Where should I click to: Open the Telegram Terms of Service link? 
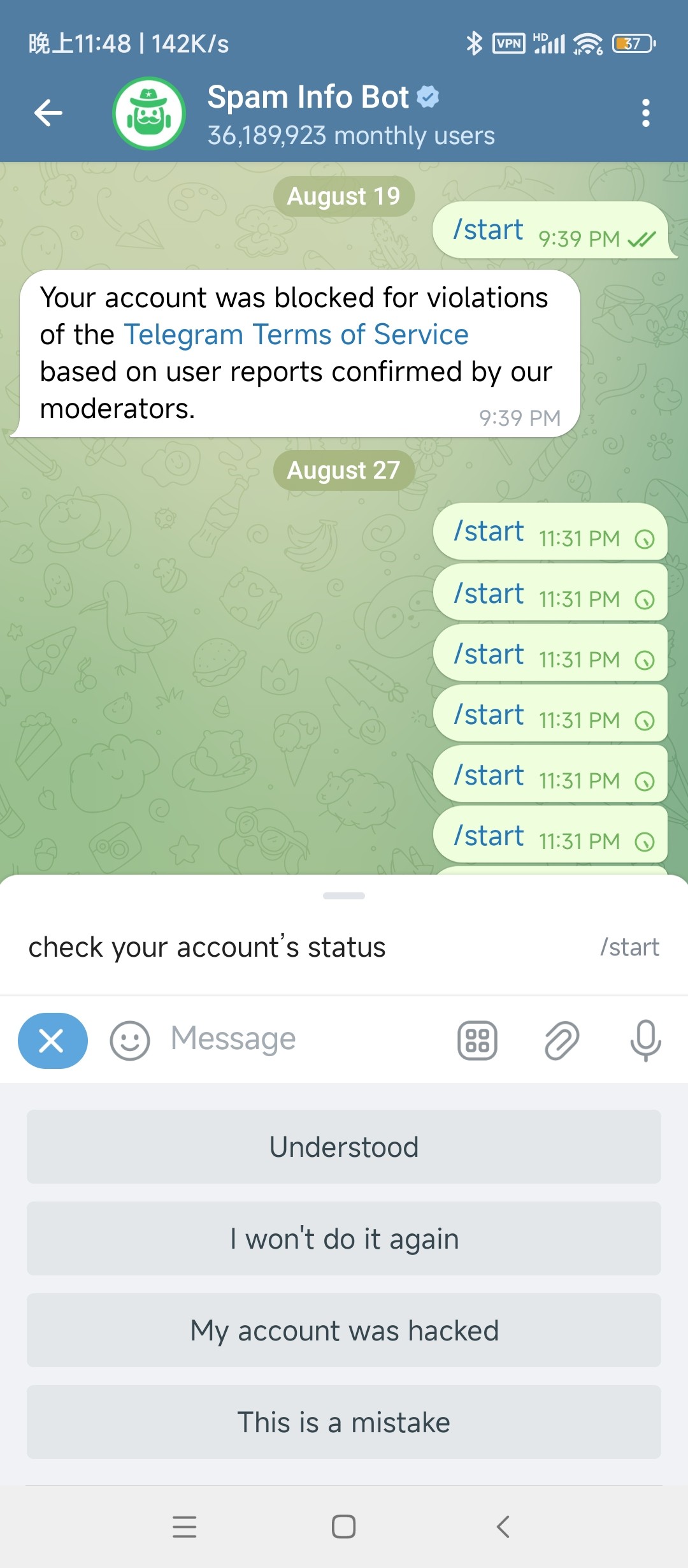[296, 335]
